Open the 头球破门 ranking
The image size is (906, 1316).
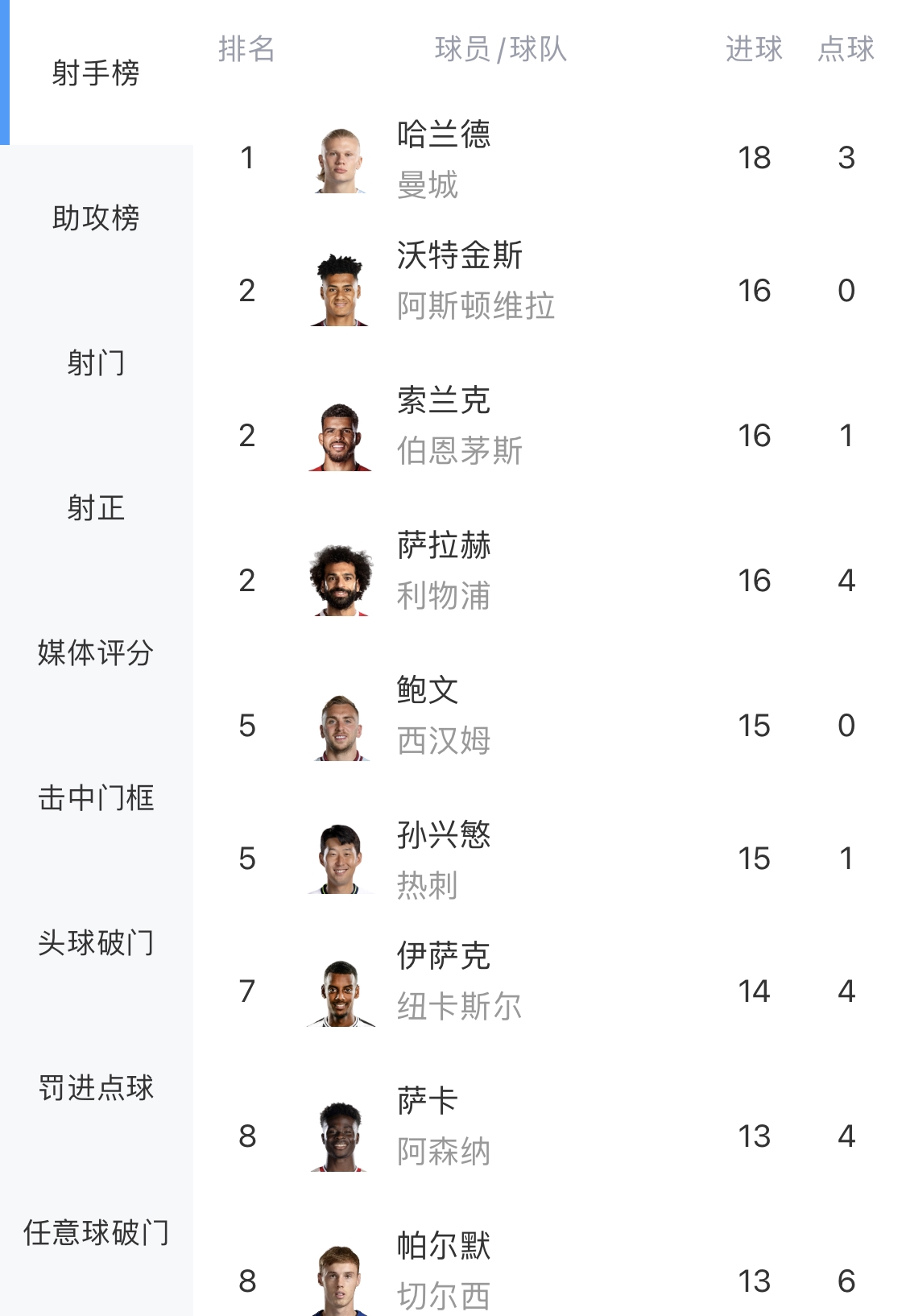click(96, 942)
